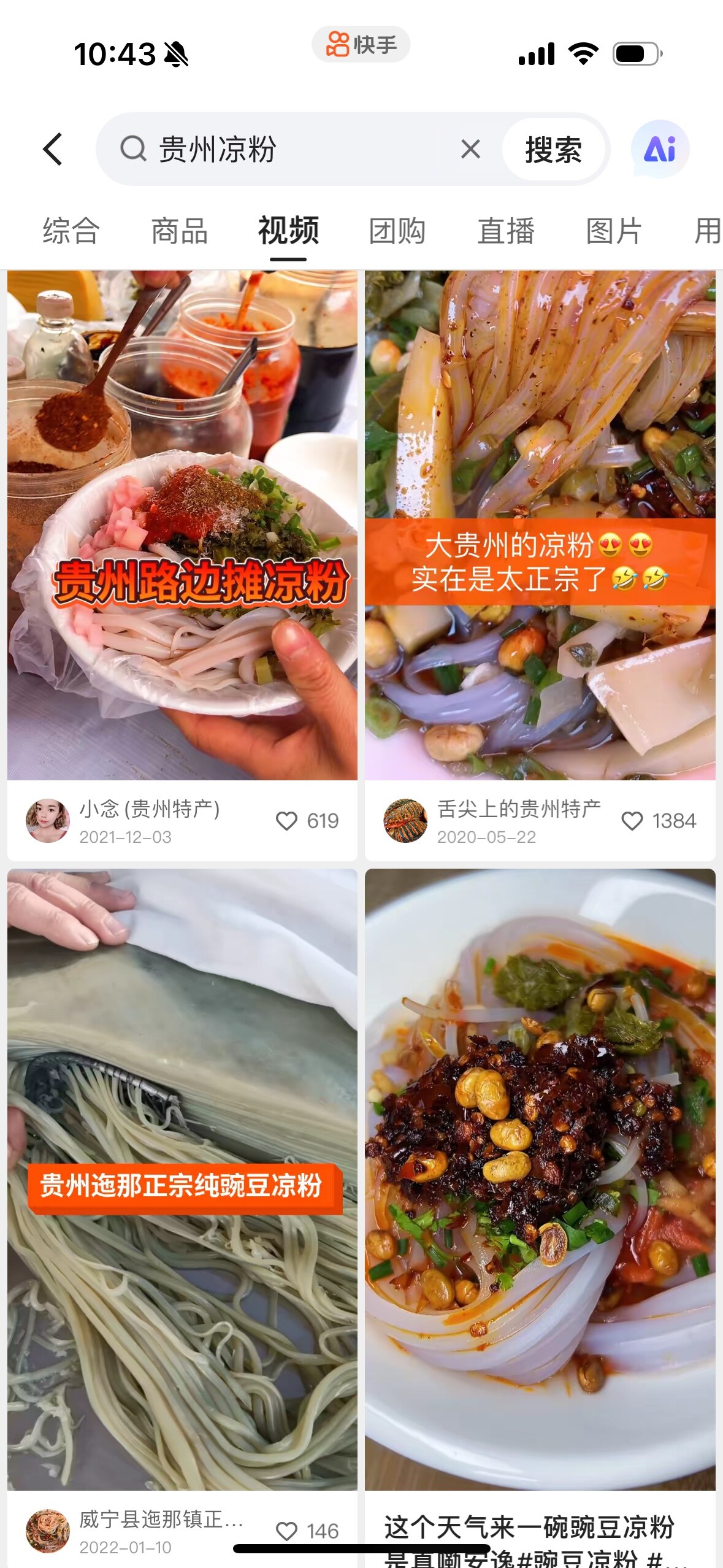723x1568 pixels.
Task: Switch to the 图片 tab
Action: 614,231
